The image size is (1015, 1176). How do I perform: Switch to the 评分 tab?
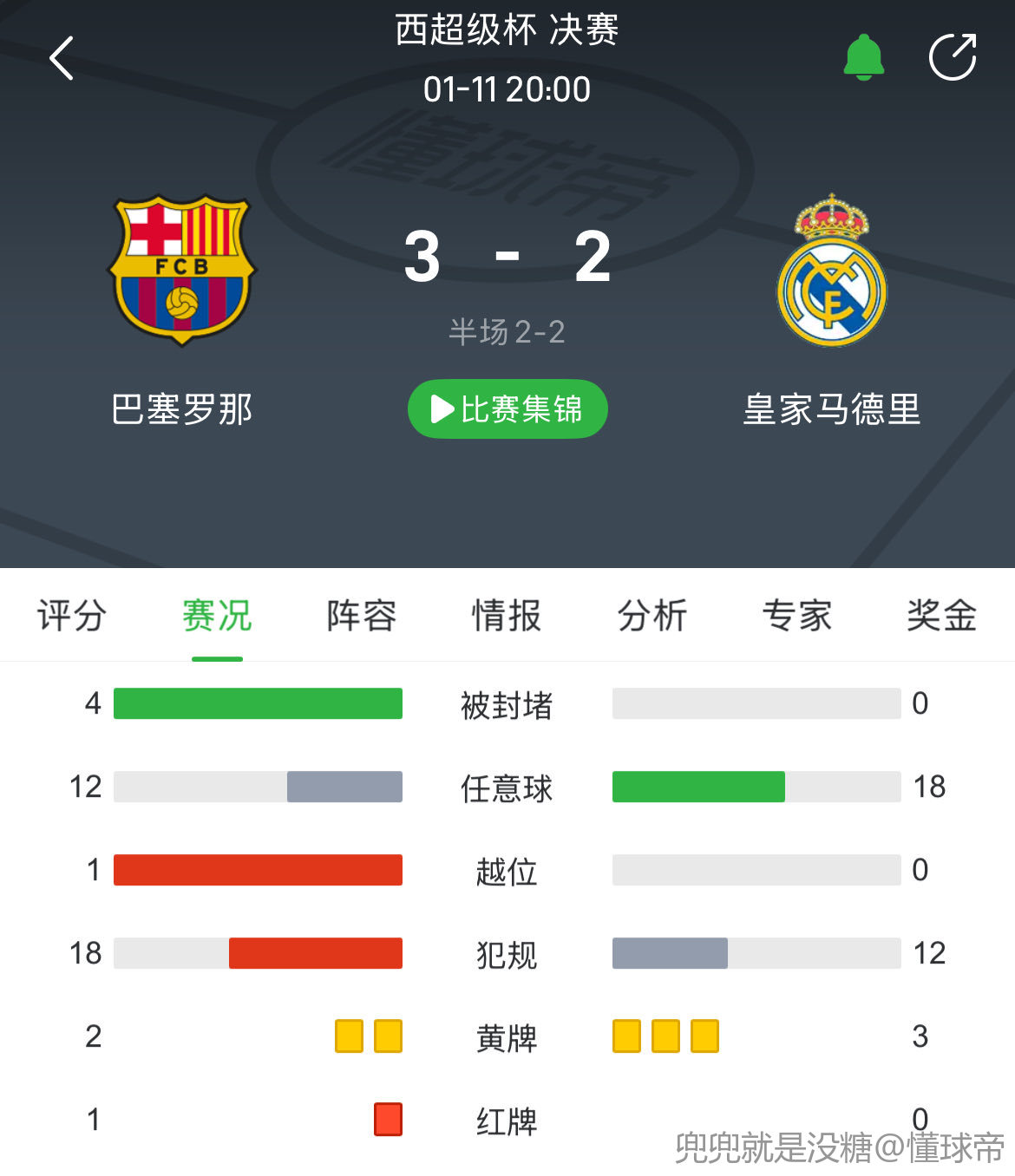pyautogui.click(x=72, y=616)
